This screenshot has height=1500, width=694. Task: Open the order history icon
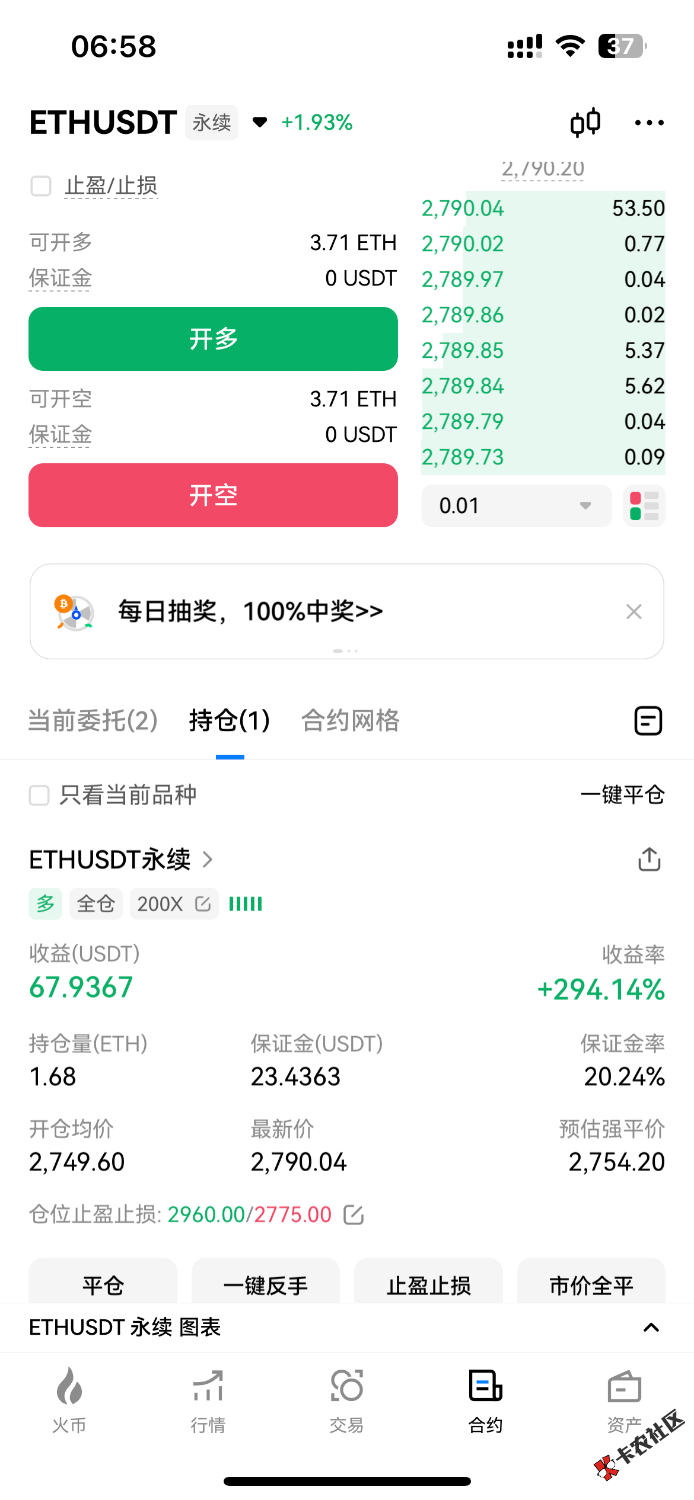coord(649,720)
